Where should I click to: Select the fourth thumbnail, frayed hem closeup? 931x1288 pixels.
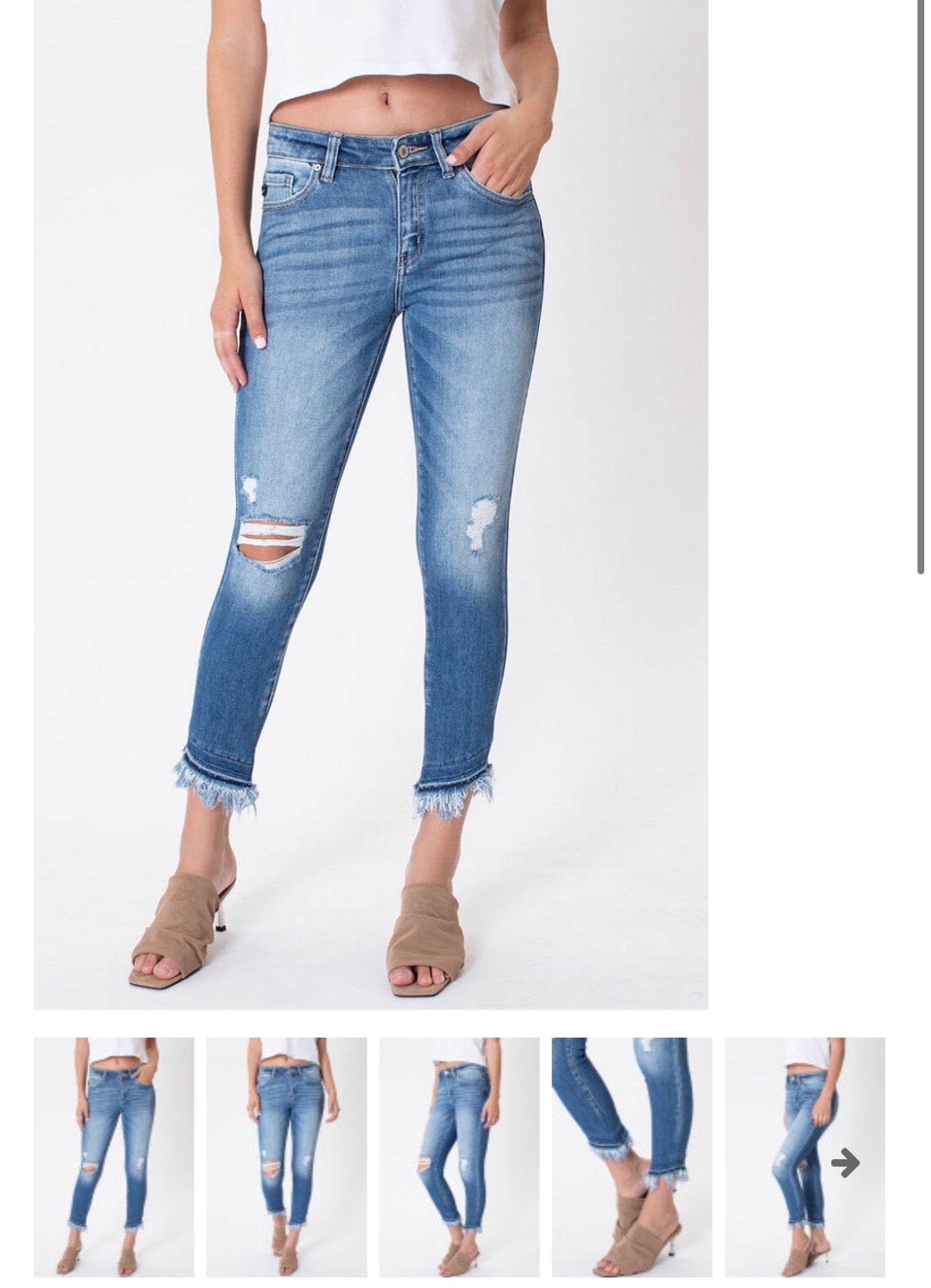click(632, 1156)
